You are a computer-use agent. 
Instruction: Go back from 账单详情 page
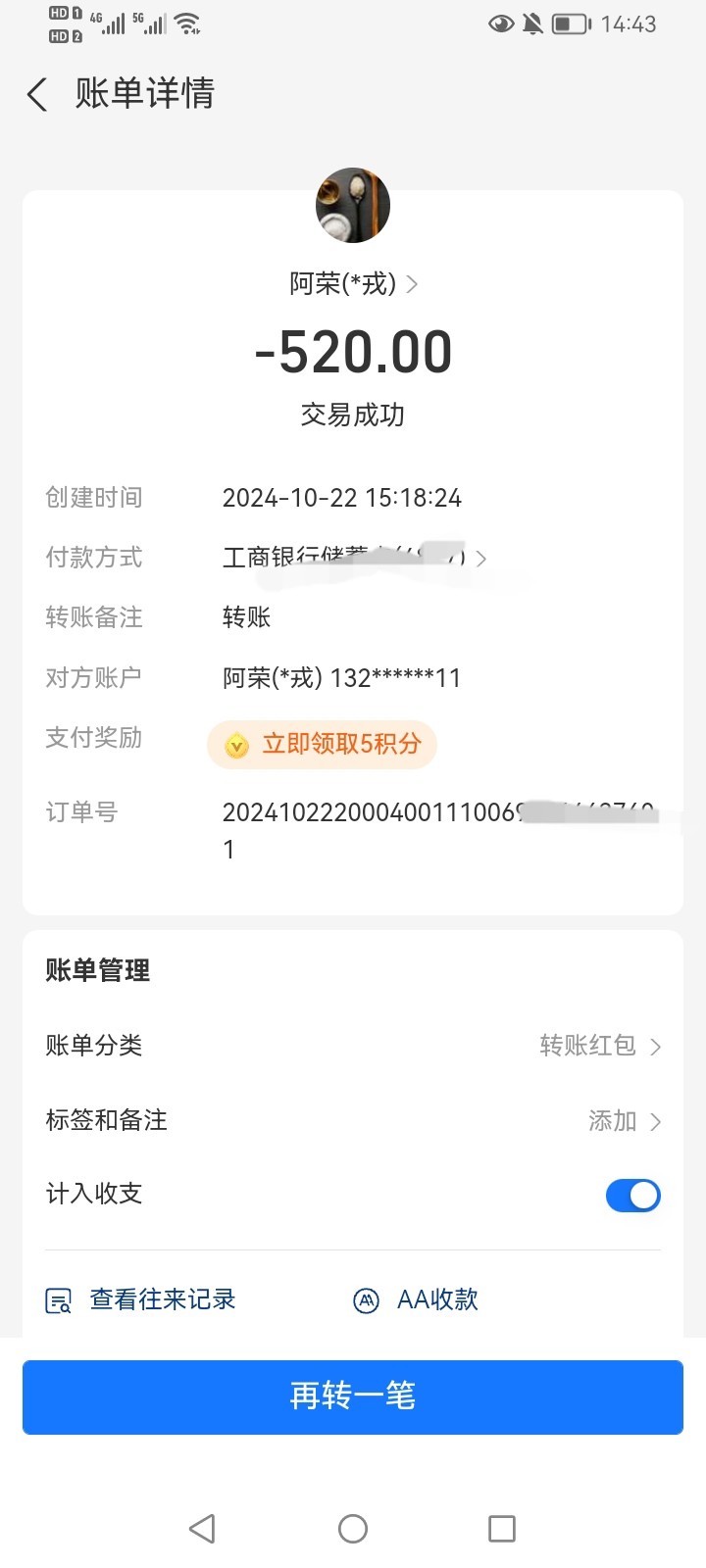(37, 95)
